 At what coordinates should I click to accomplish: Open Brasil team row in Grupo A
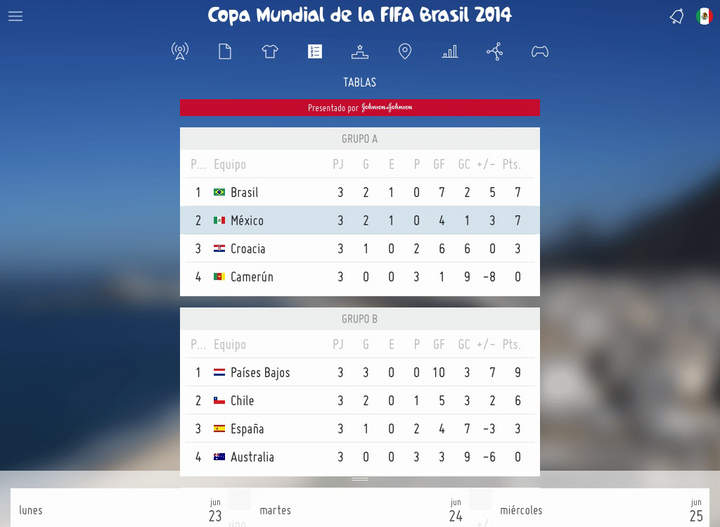(x=360, y=192)
